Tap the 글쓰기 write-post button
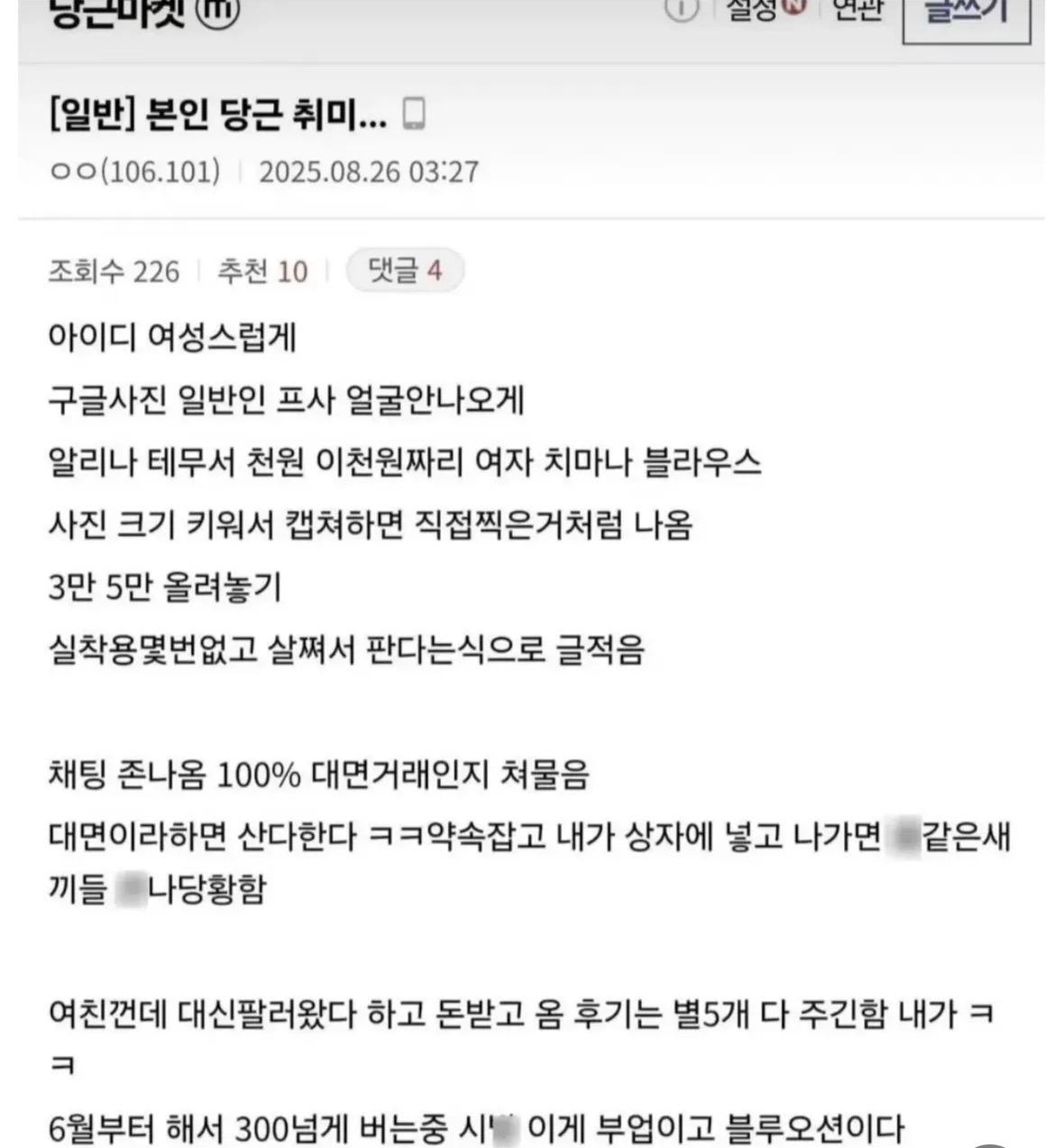Viewport: 1063px width, 1148px height. click(x=966, y=14)
